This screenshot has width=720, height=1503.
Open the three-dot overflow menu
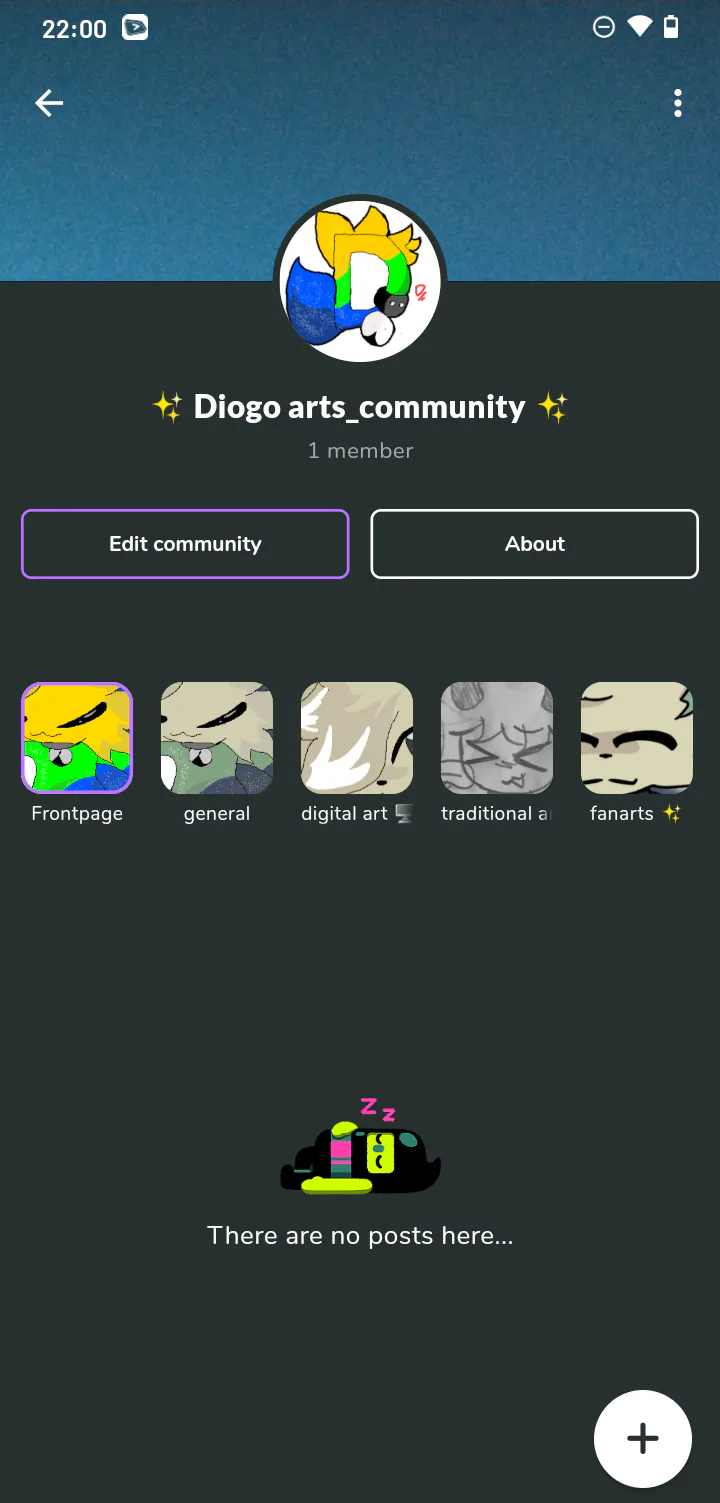click(x=677, y=103)
